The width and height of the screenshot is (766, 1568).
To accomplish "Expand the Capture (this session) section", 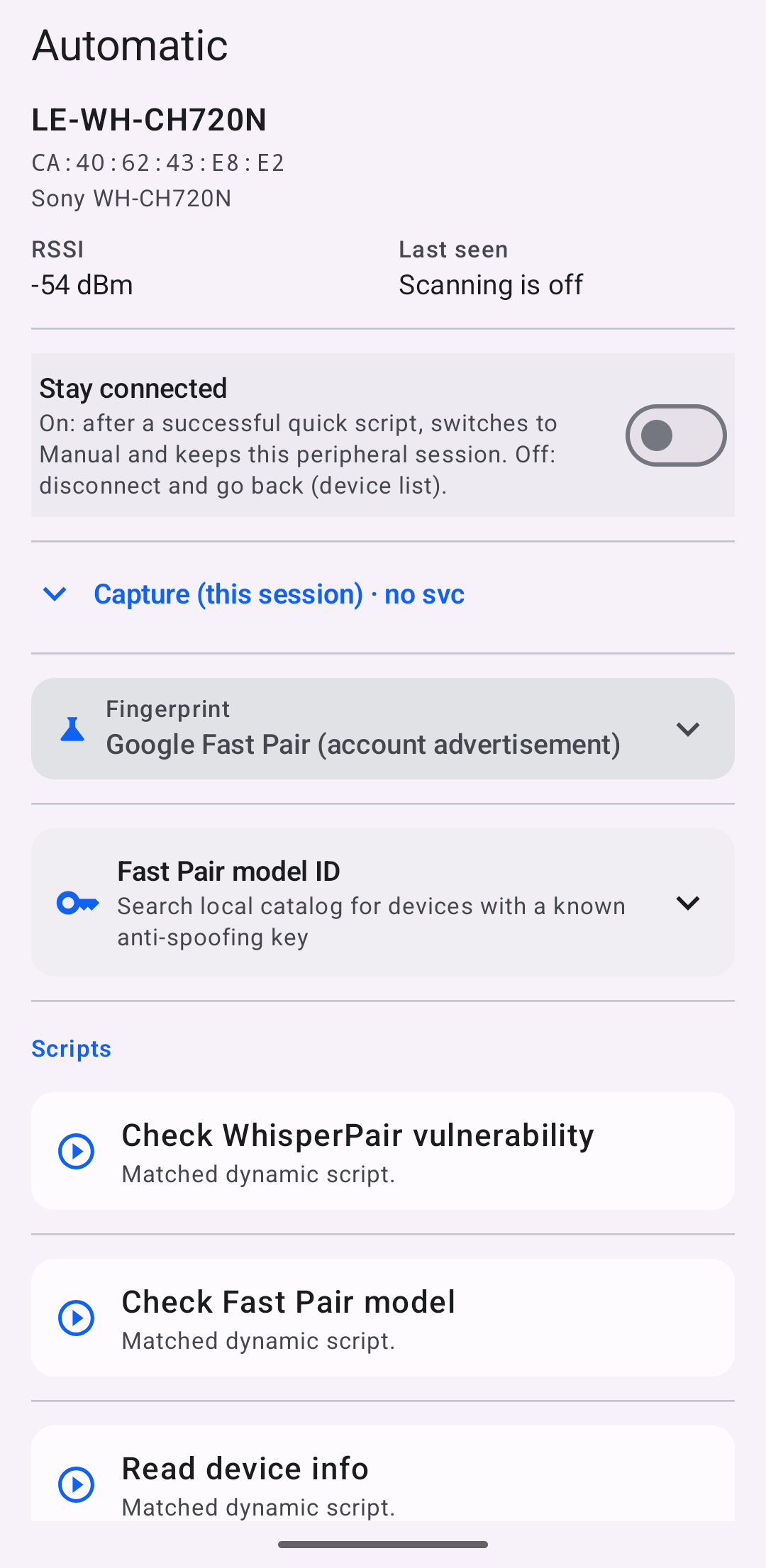I will [x=383, y=594].
